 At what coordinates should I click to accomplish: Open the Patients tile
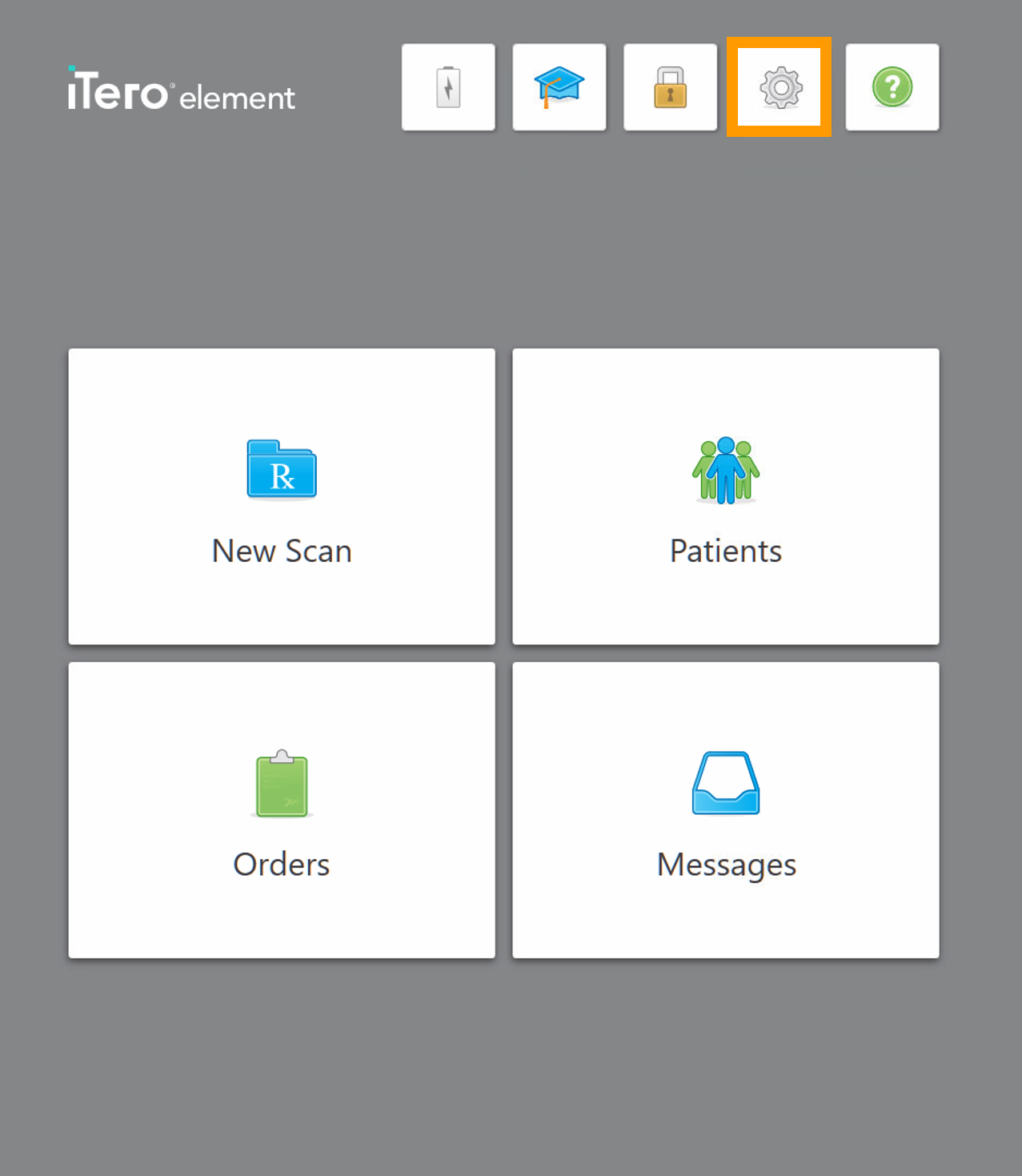click(725, 496)
